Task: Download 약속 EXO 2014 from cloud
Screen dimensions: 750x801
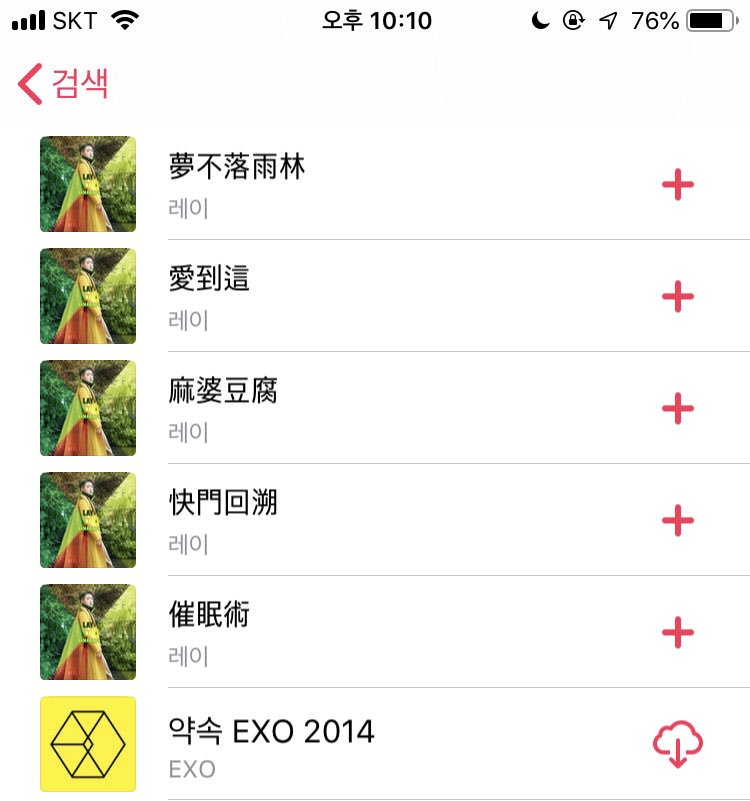Action: point(677,745)
